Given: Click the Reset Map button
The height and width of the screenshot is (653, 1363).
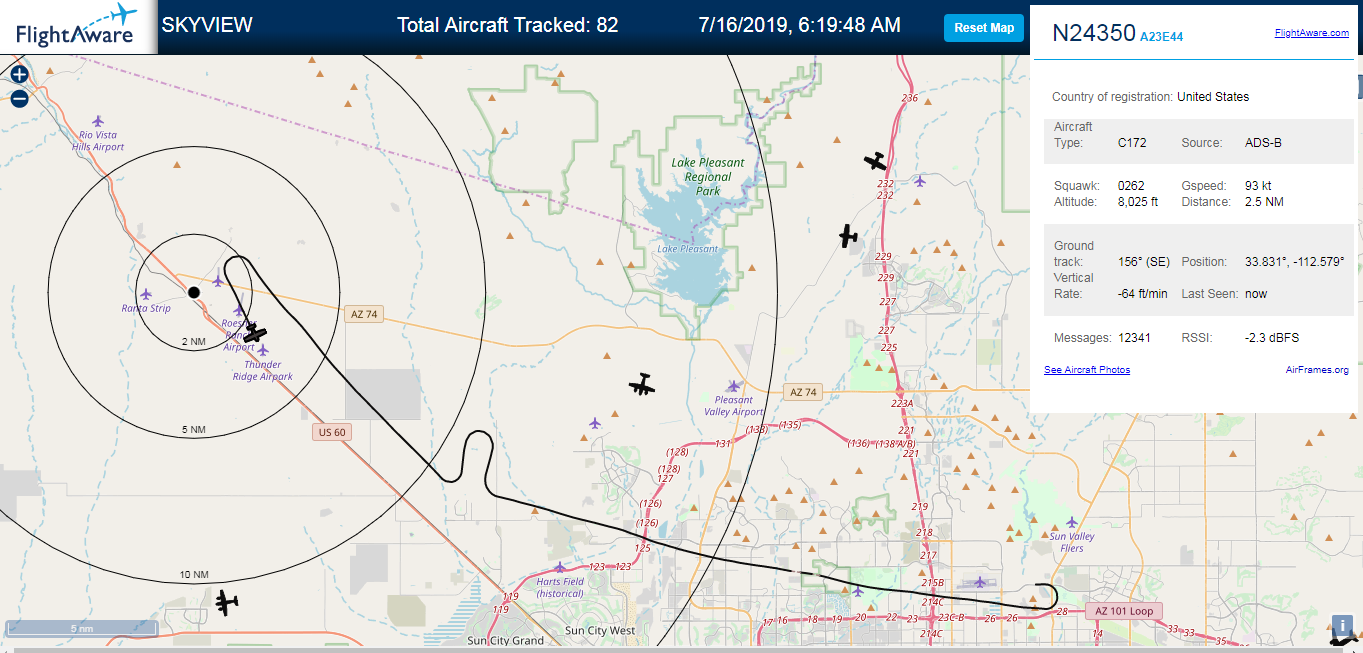Looking at the screenshot, I should (984, 28).
